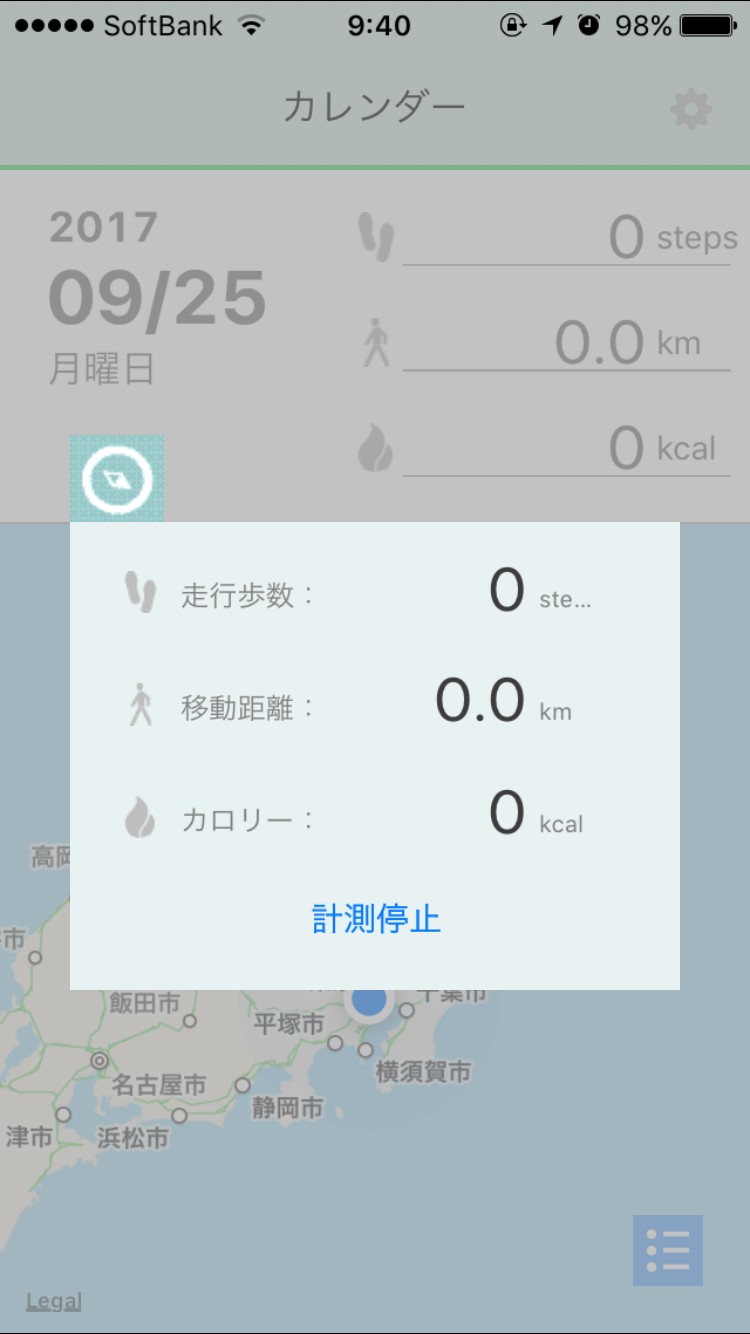750x1334 pixels.
Task: Open the Legal link on the map
Action: 54,1301
